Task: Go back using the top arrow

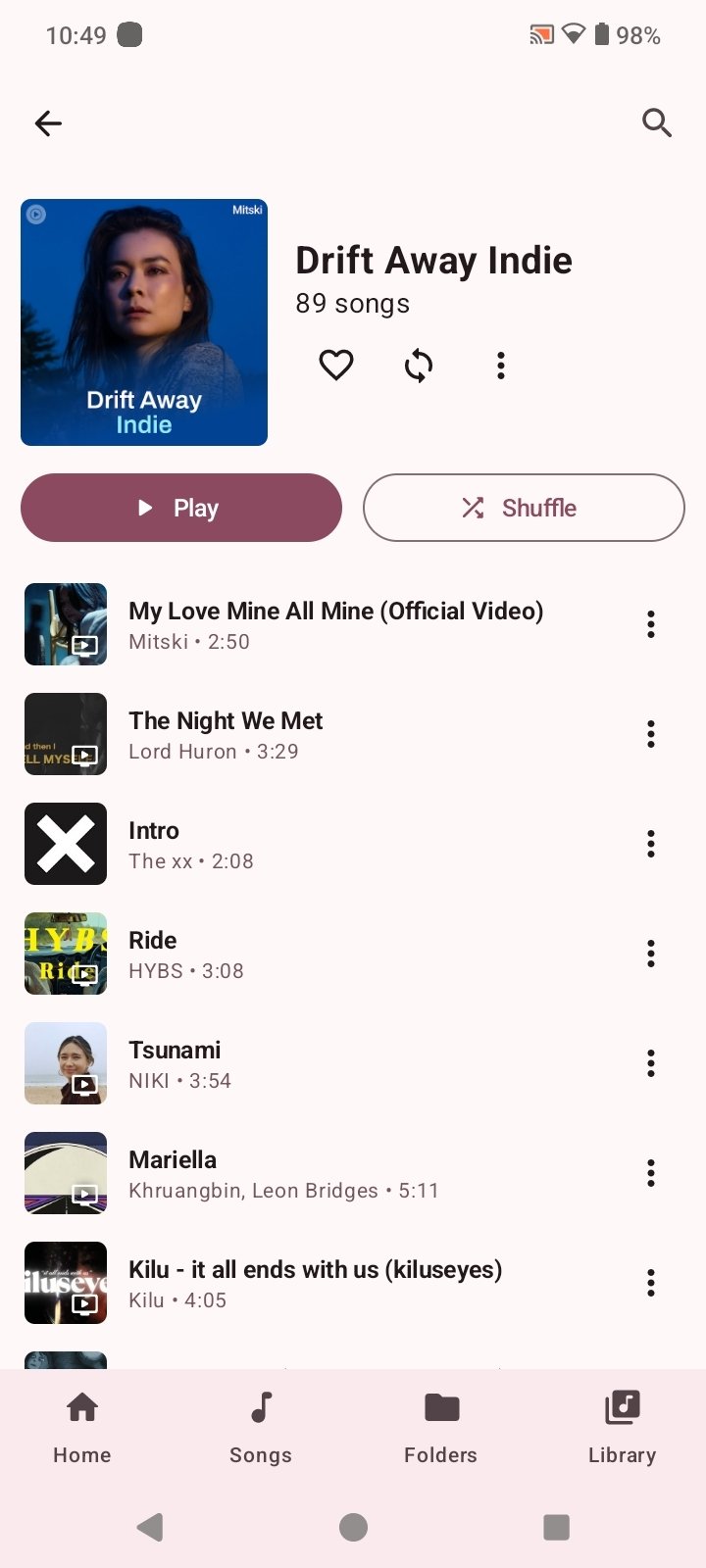Action: 48,123
